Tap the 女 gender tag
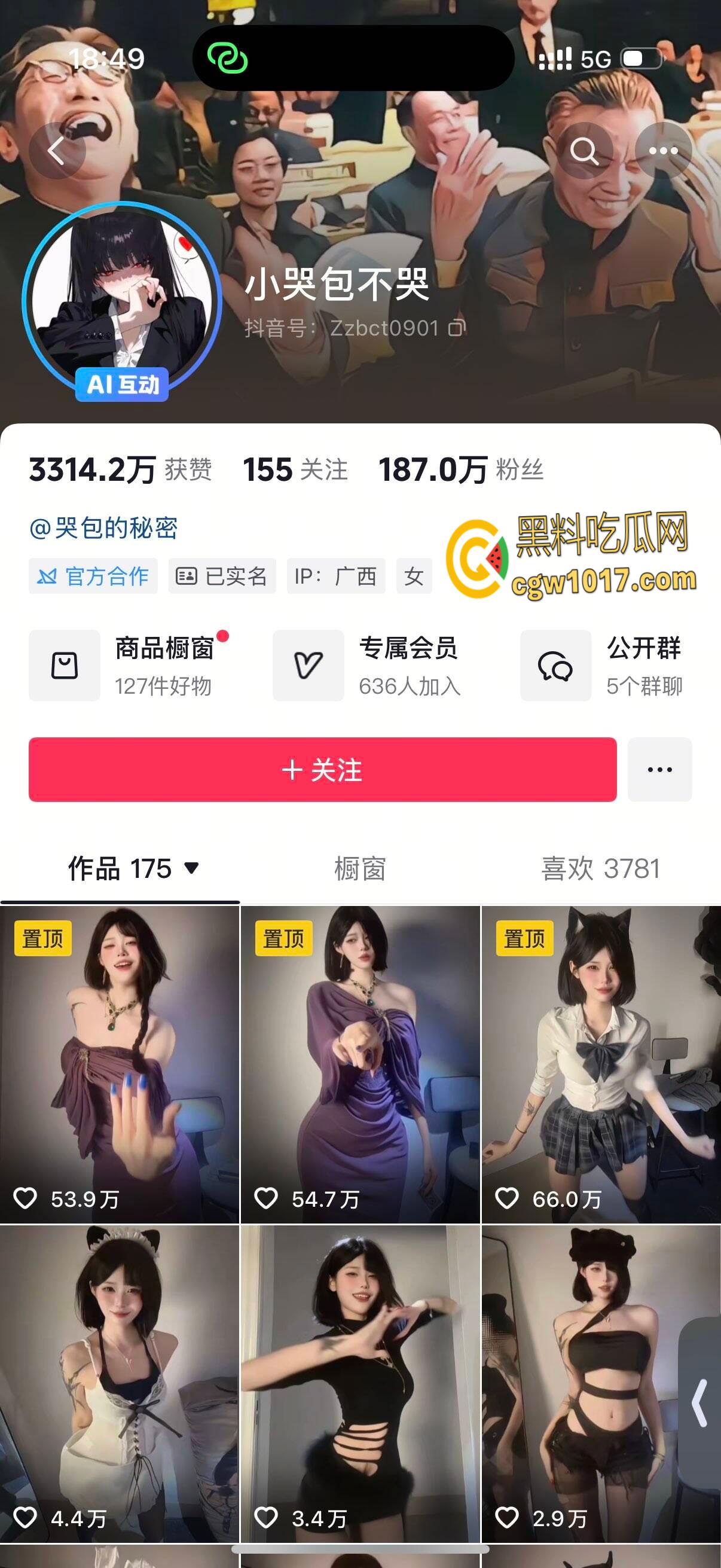The width and height of the screenshot is (721, 1568). [x=413, y=576]
